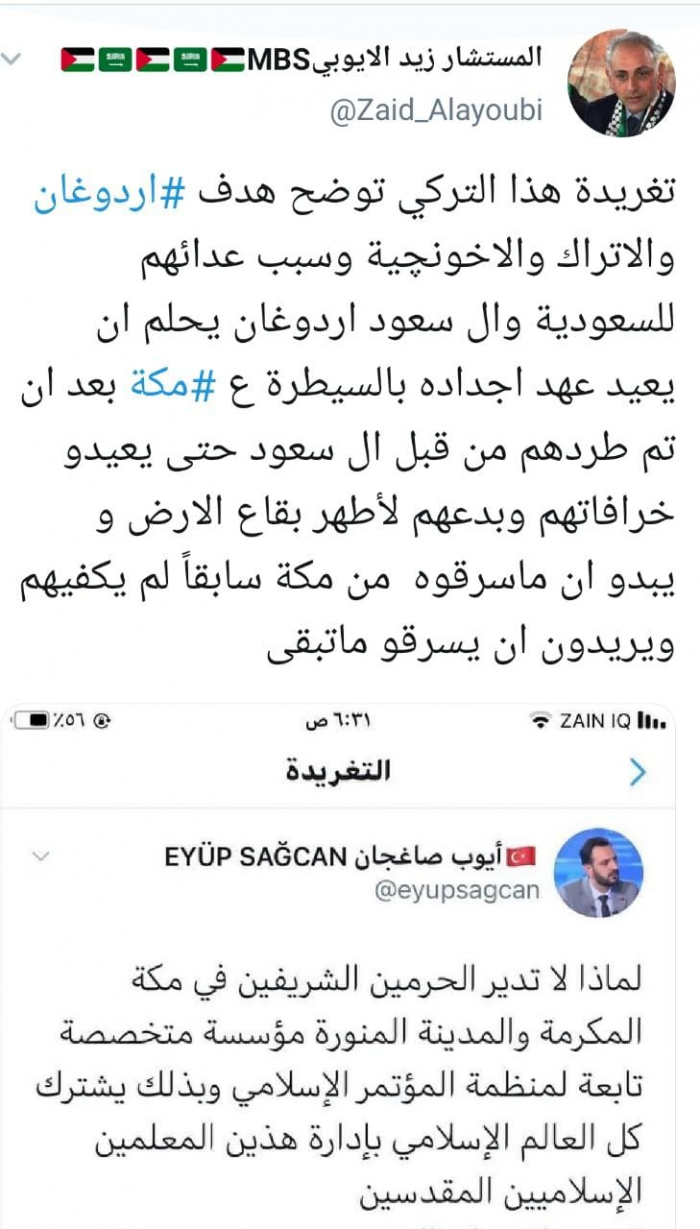Open the tweet options chevron menu
The height and width of the screenshot is (1229, 700).
click(12, 60)
